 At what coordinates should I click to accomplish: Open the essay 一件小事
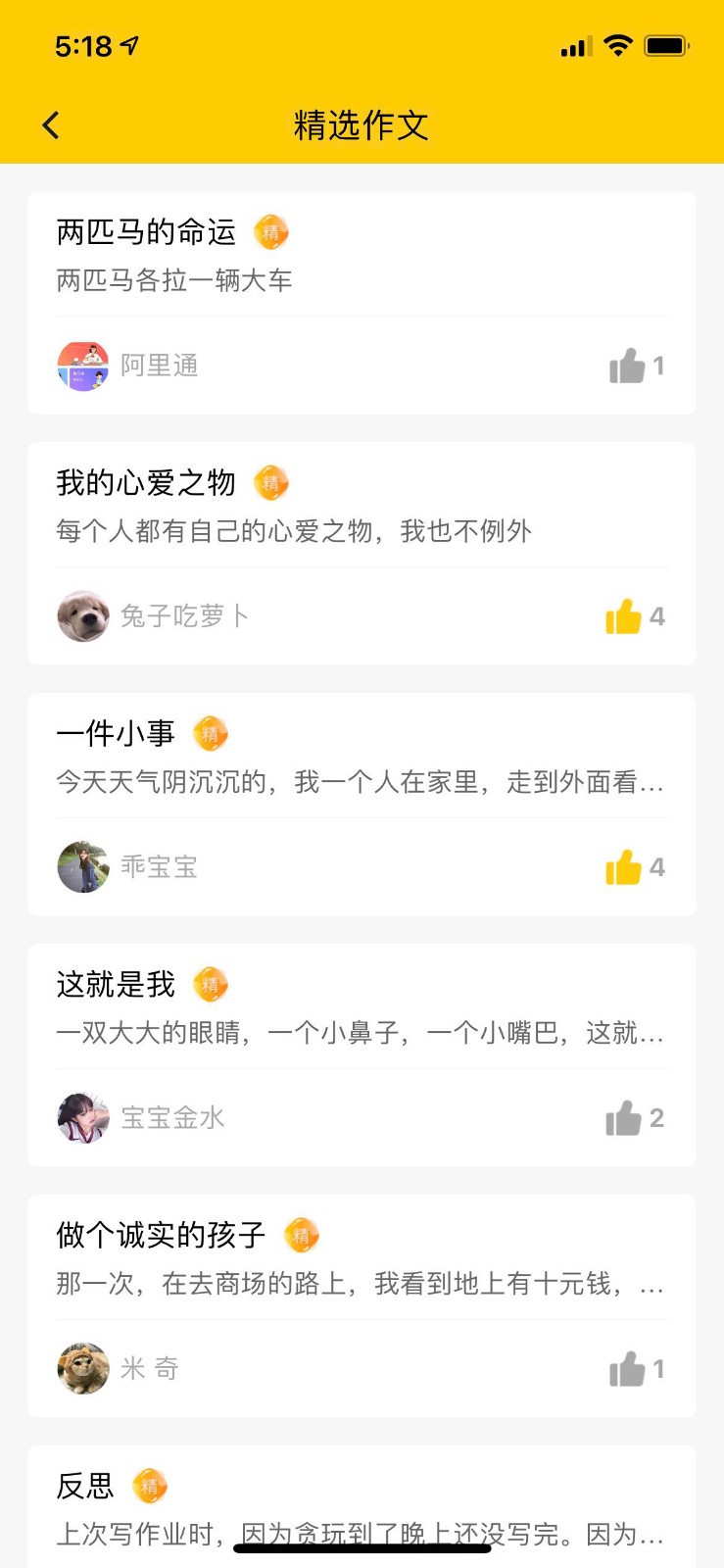[116, 734]
